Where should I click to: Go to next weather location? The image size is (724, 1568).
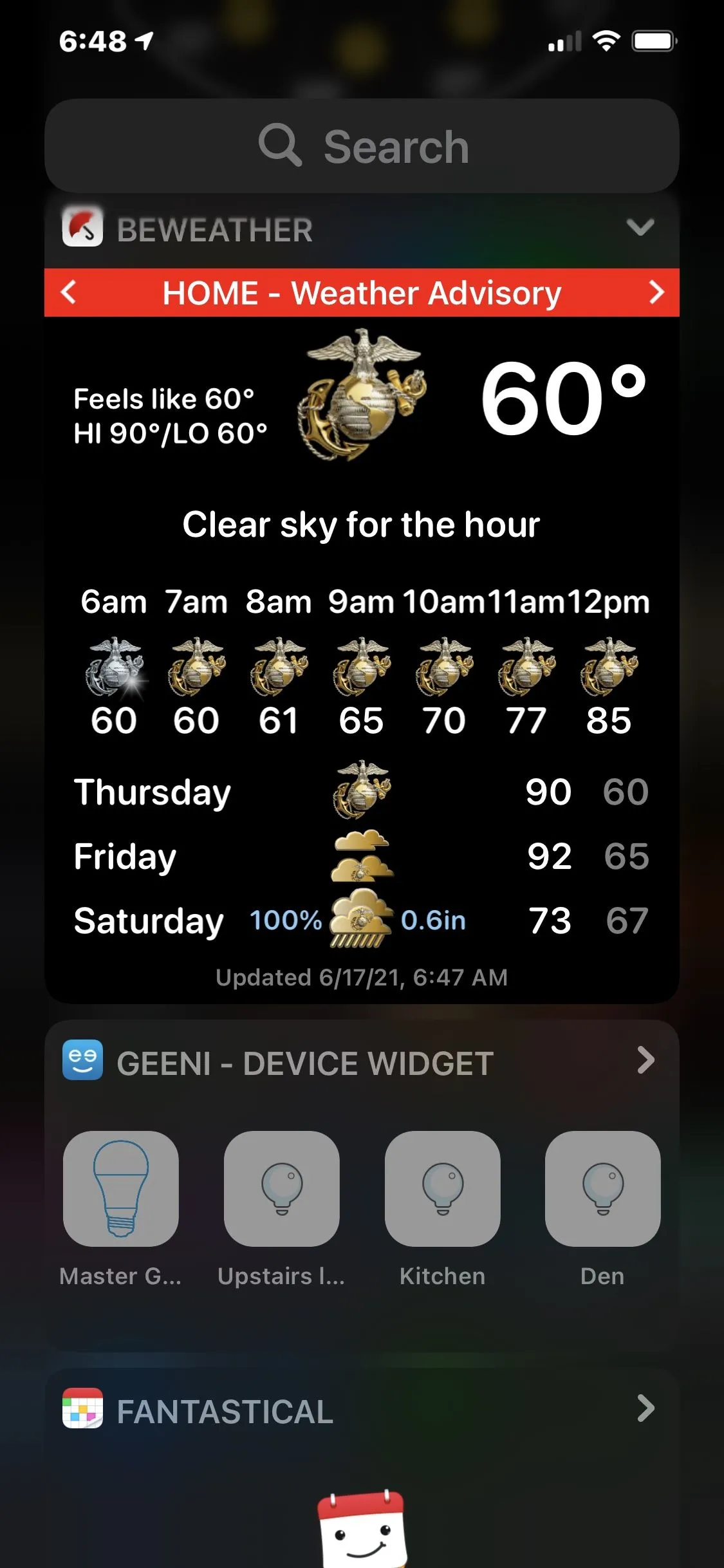[656, 292]
